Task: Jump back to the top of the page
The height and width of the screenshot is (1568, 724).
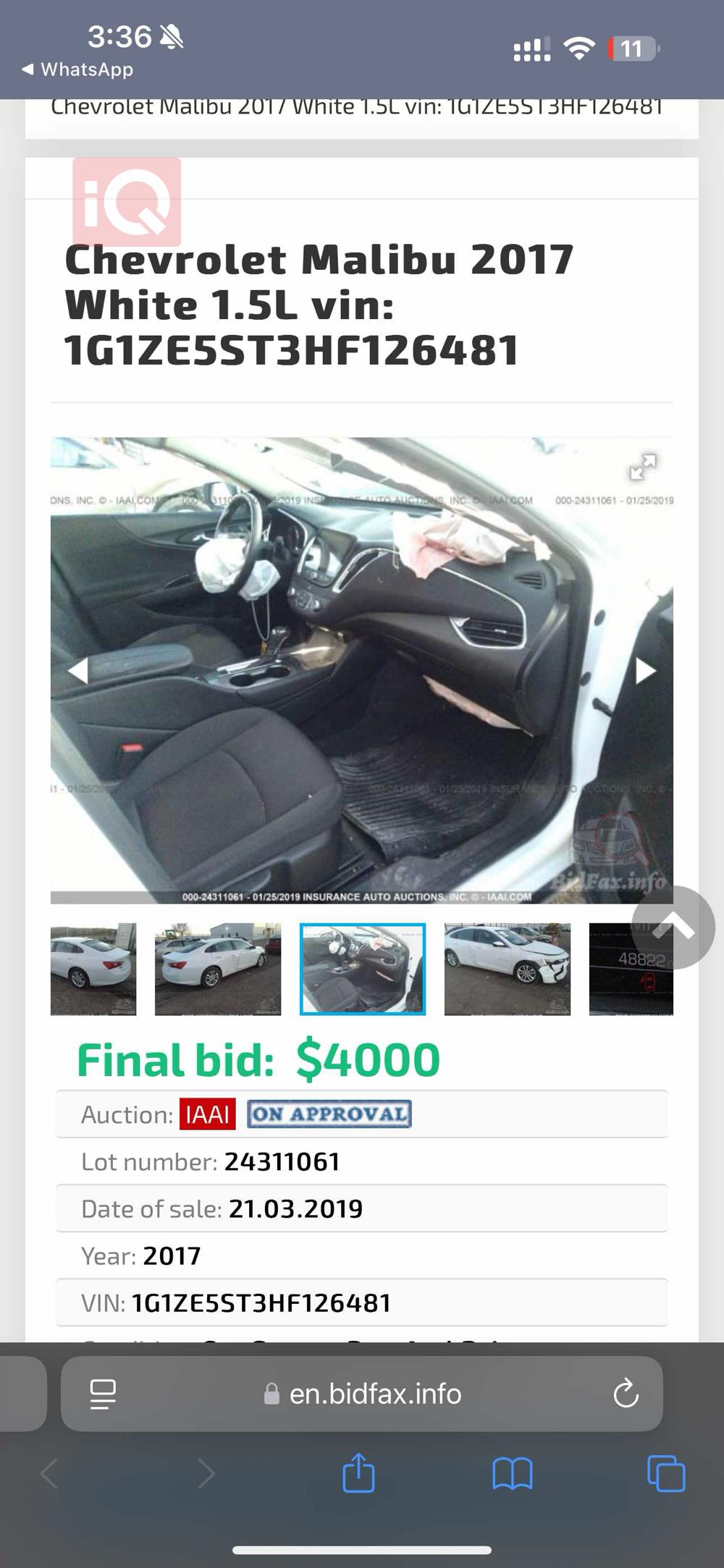Action: pyautogui.click(x=673, y=927)
